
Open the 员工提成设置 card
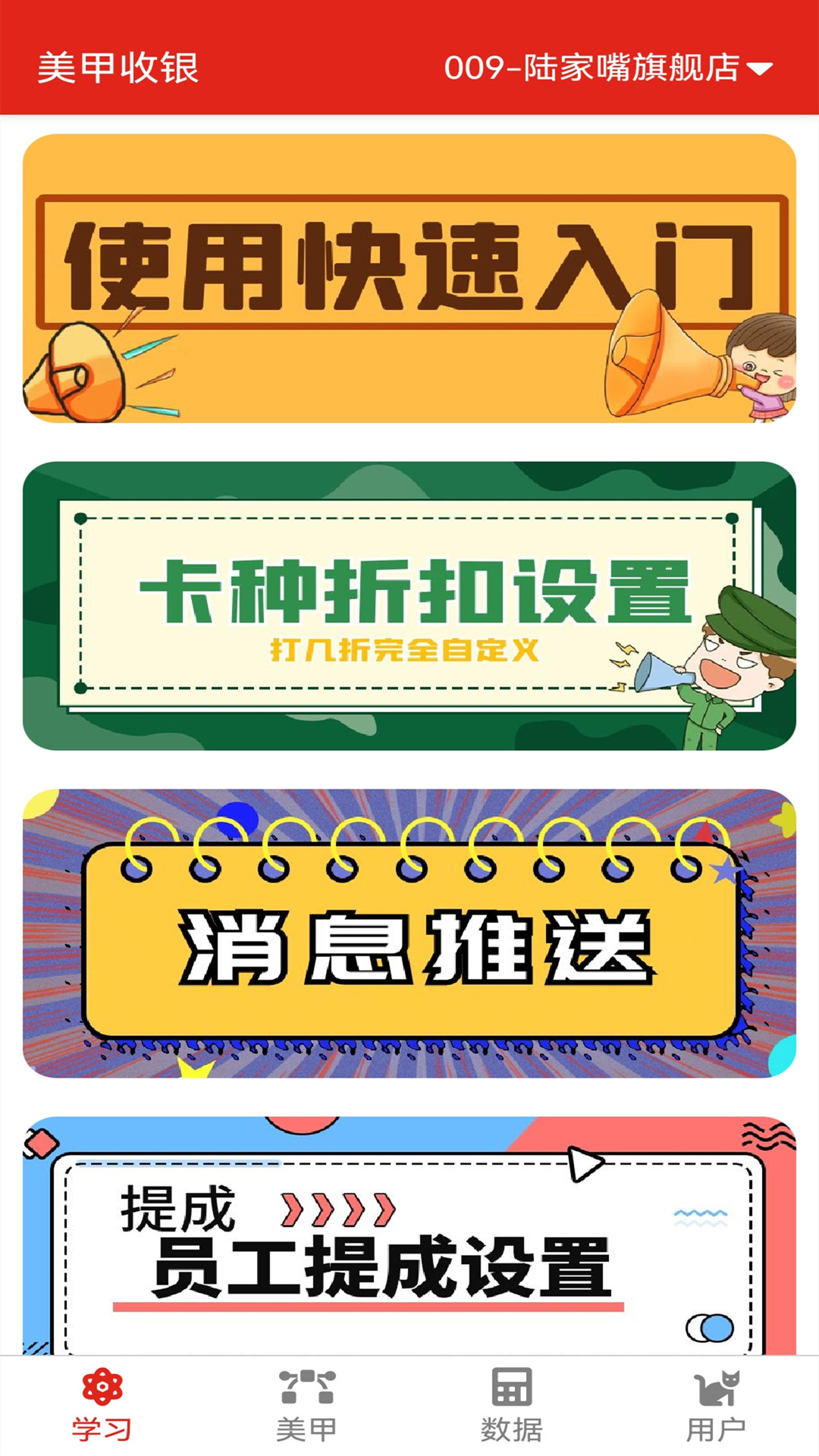(409, 1236)
